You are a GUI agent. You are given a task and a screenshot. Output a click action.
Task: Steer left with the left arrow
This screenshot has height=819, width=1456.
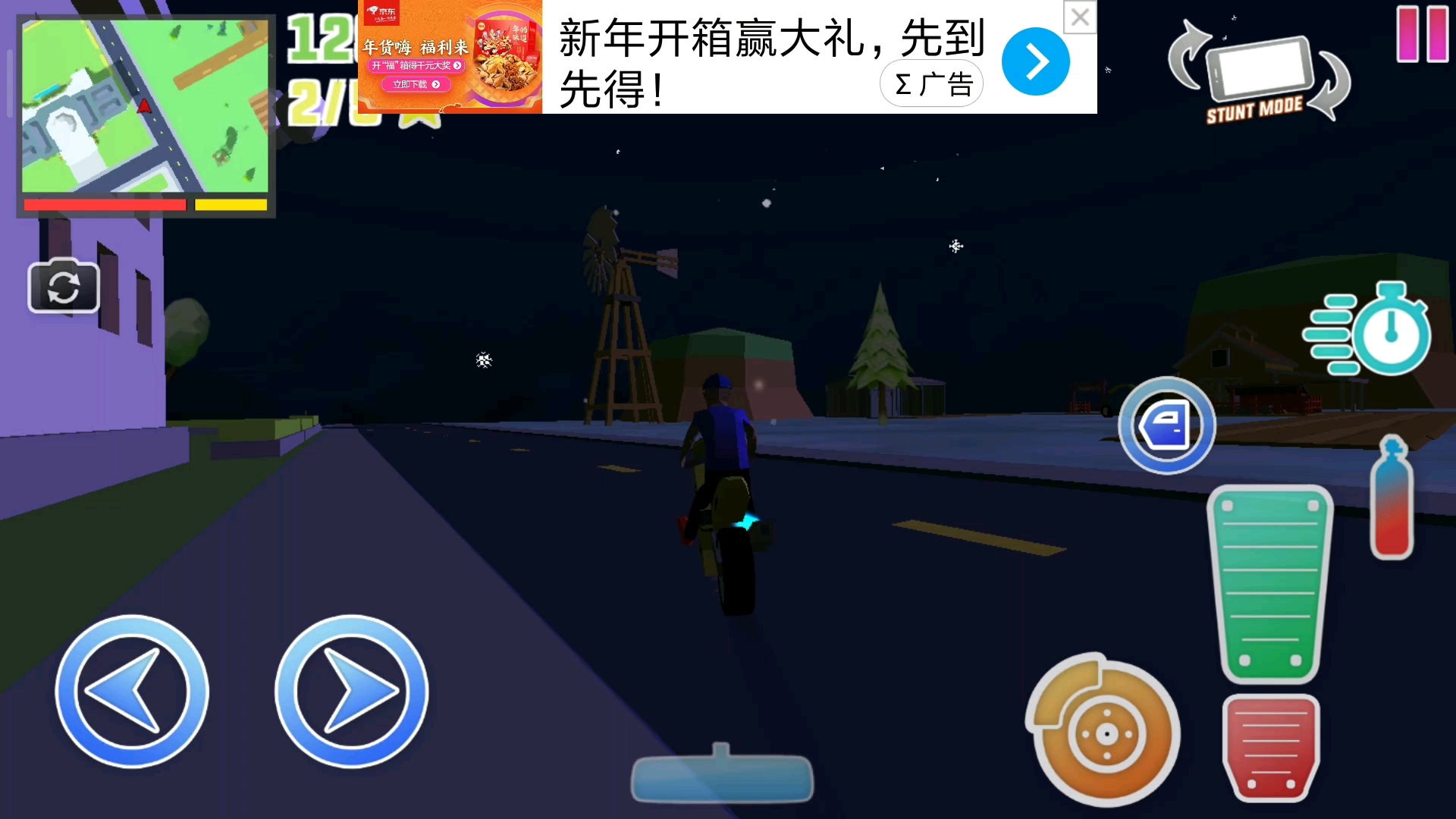(132, 691)
